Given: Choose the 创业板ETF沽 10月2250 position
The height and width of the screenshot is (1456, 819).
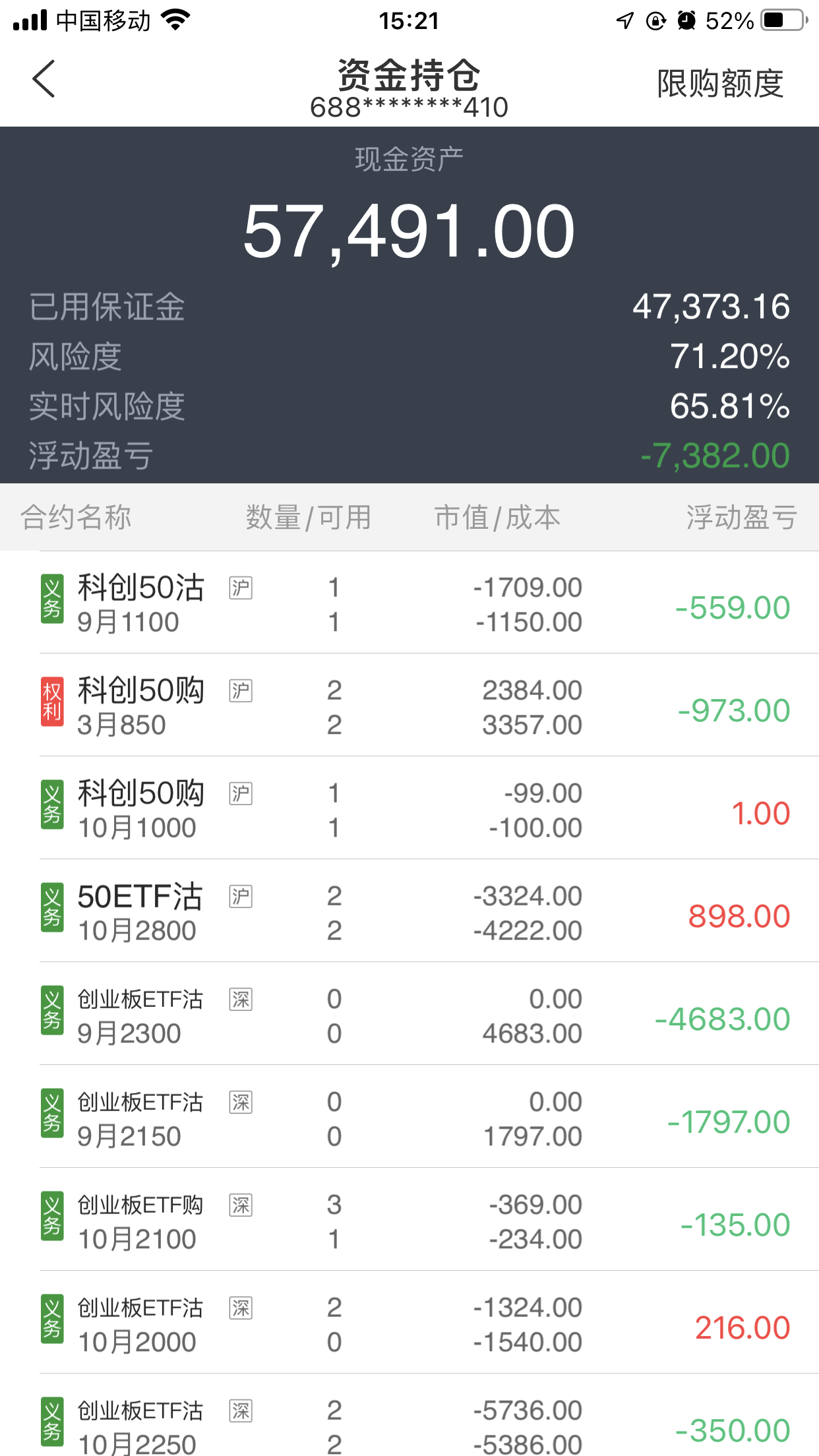Looking at the screenshot, I should [x=409, y=1424].
